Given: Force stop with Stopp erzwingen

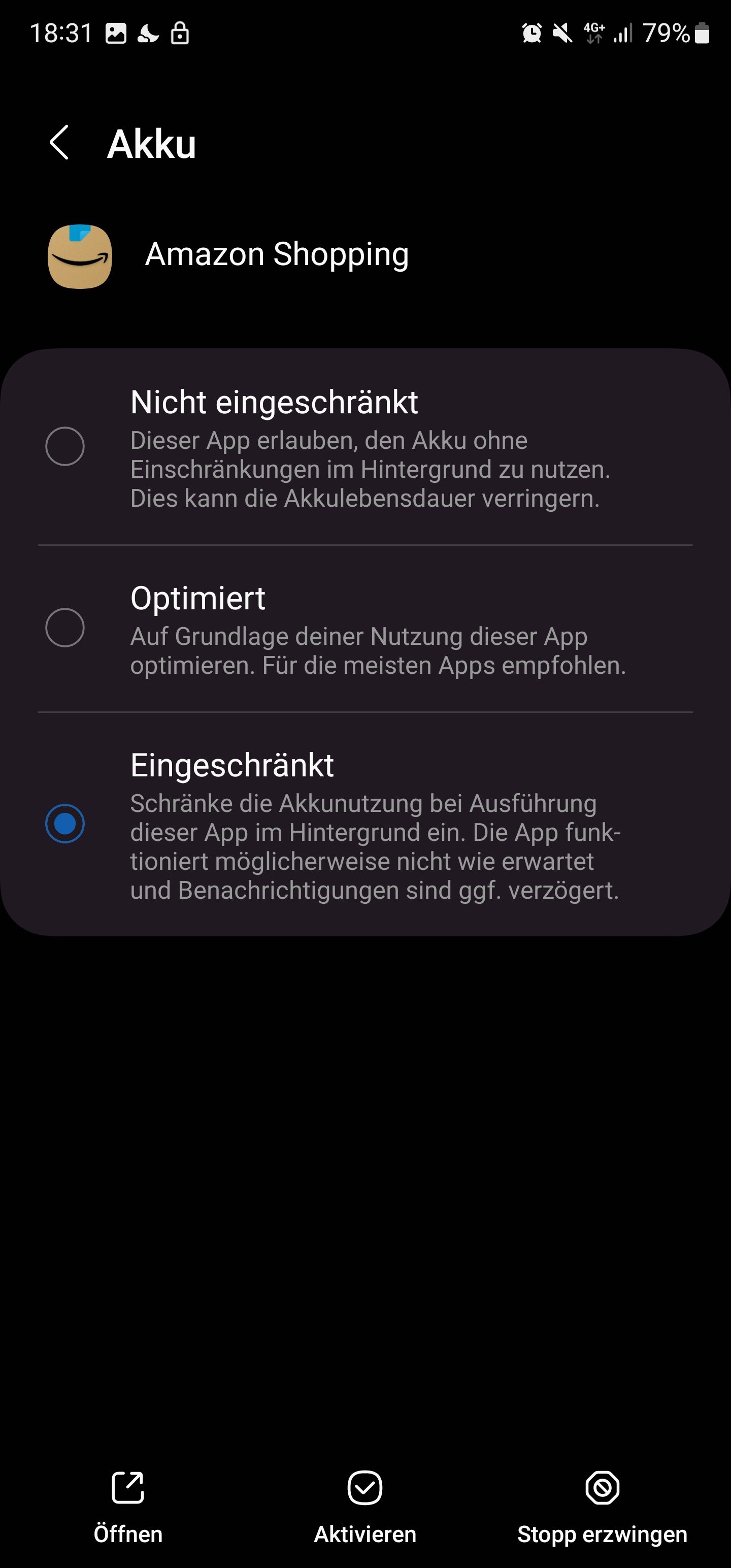Looking at the screenshot, I should tap(602, 1506).
